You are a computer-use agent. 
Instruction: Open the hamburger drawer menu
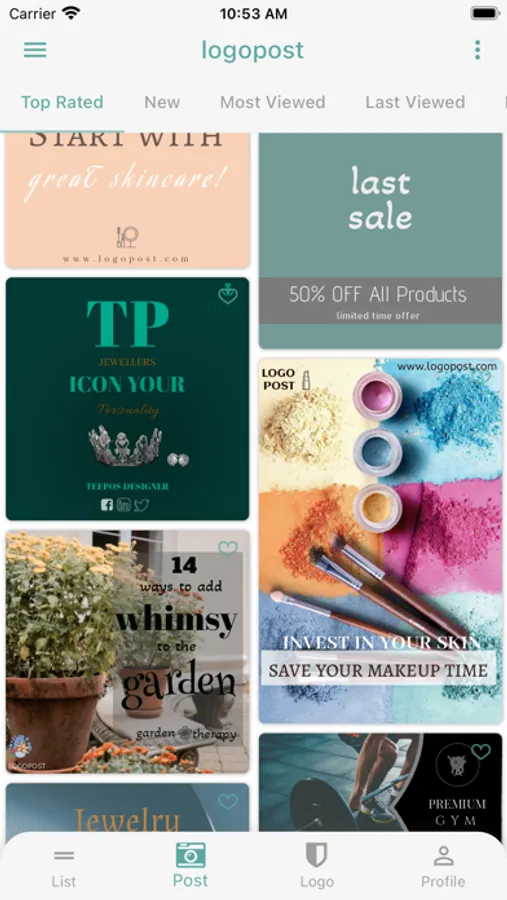tap(35, 50)
